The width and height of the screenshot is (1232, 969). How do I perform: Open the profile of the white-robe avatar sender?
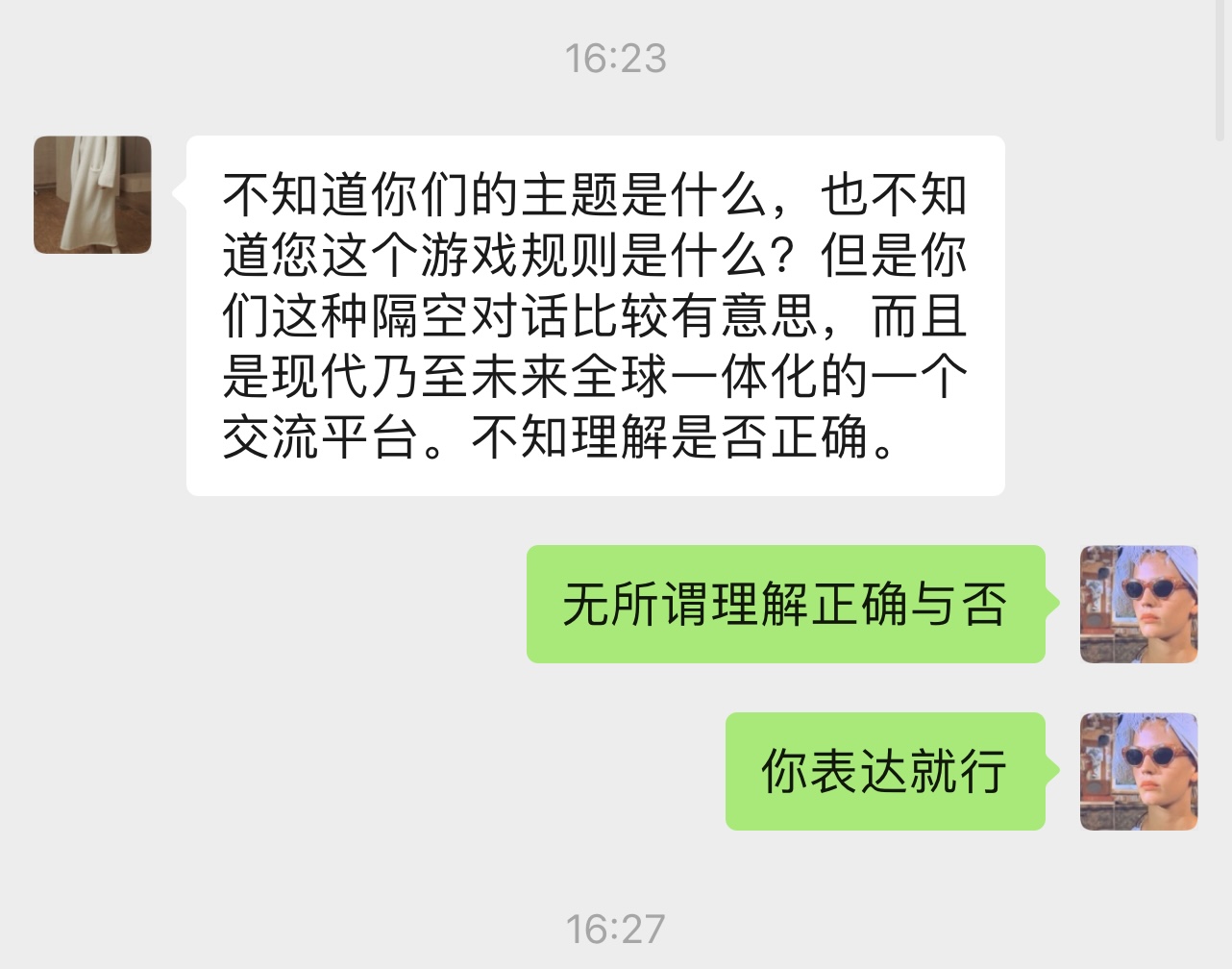[x=92, y=195]
